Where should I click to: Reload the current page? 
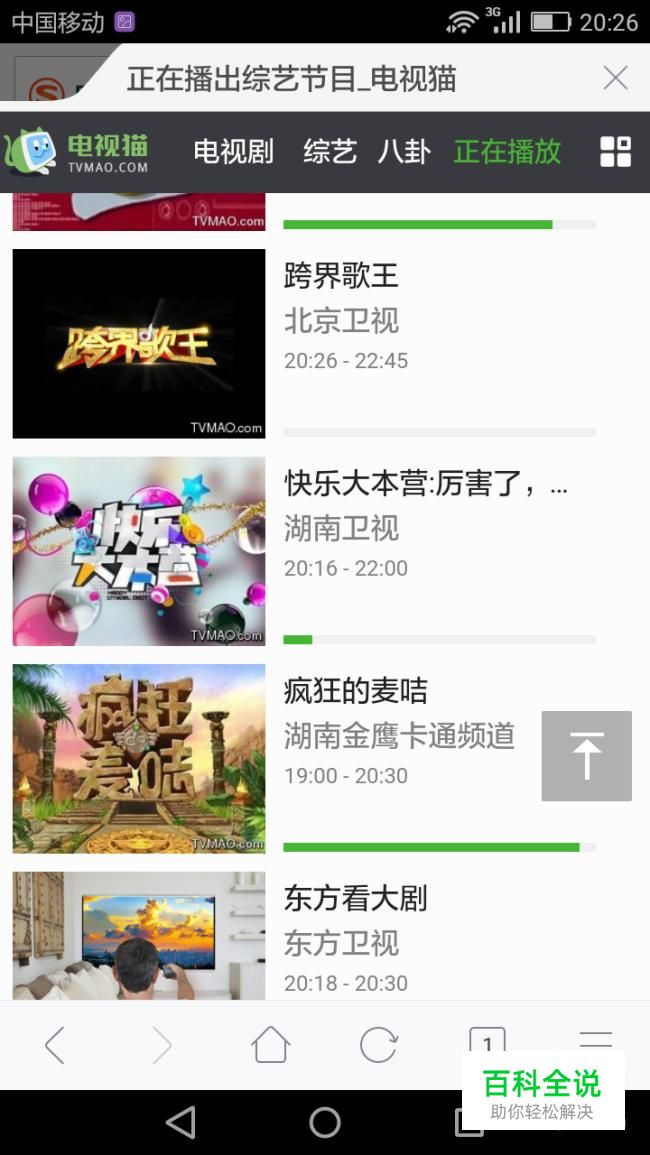(x=378, y=1046)
